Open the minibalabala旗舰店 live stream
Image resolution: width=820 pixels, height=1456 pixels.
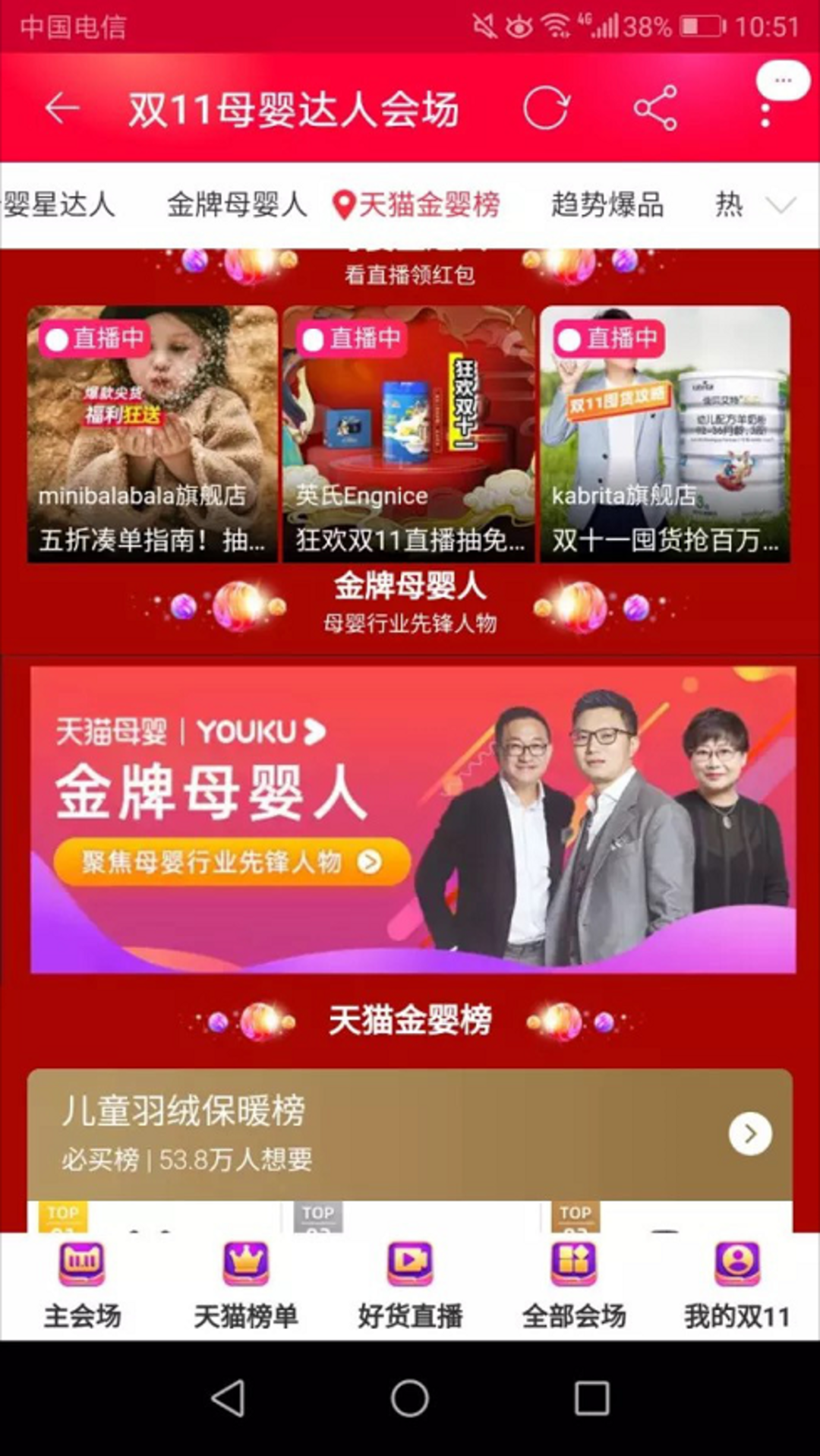point(153,434)
